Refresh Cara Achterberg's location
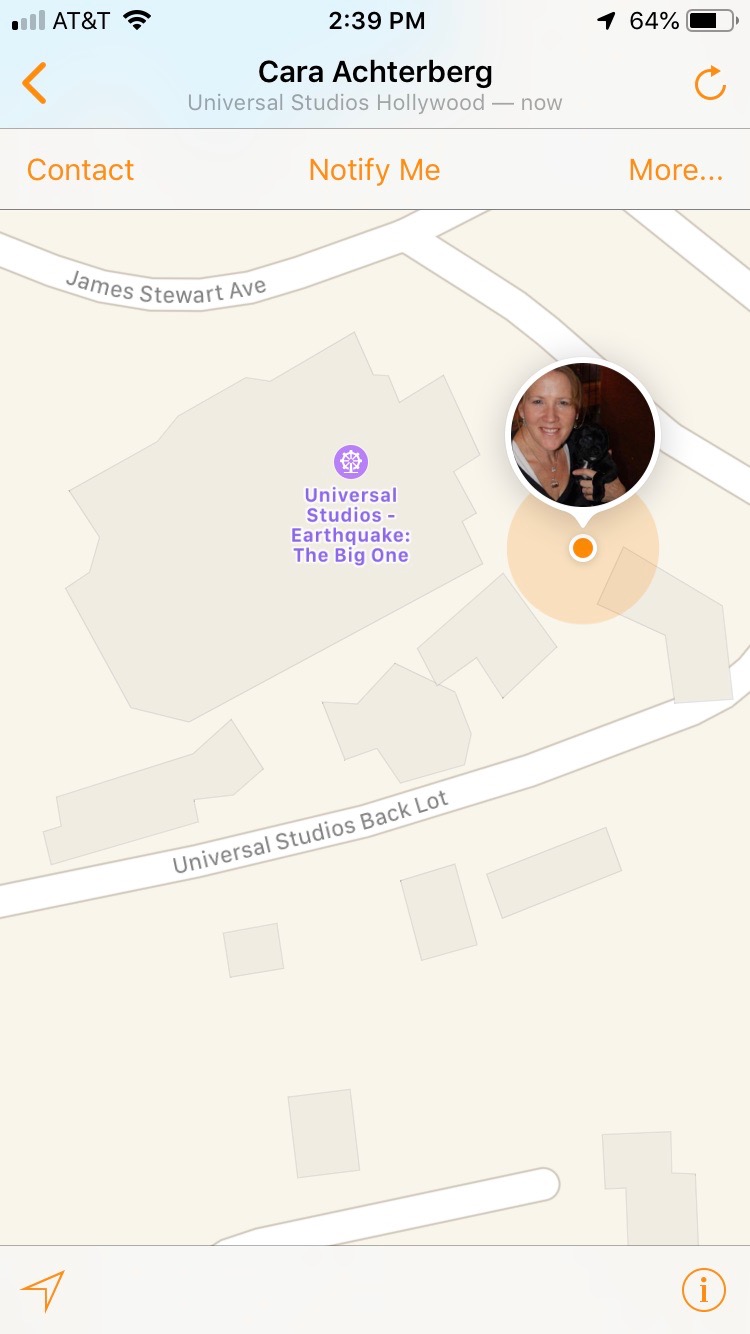This screenshot has height=1334, width=750. (710, 84)
